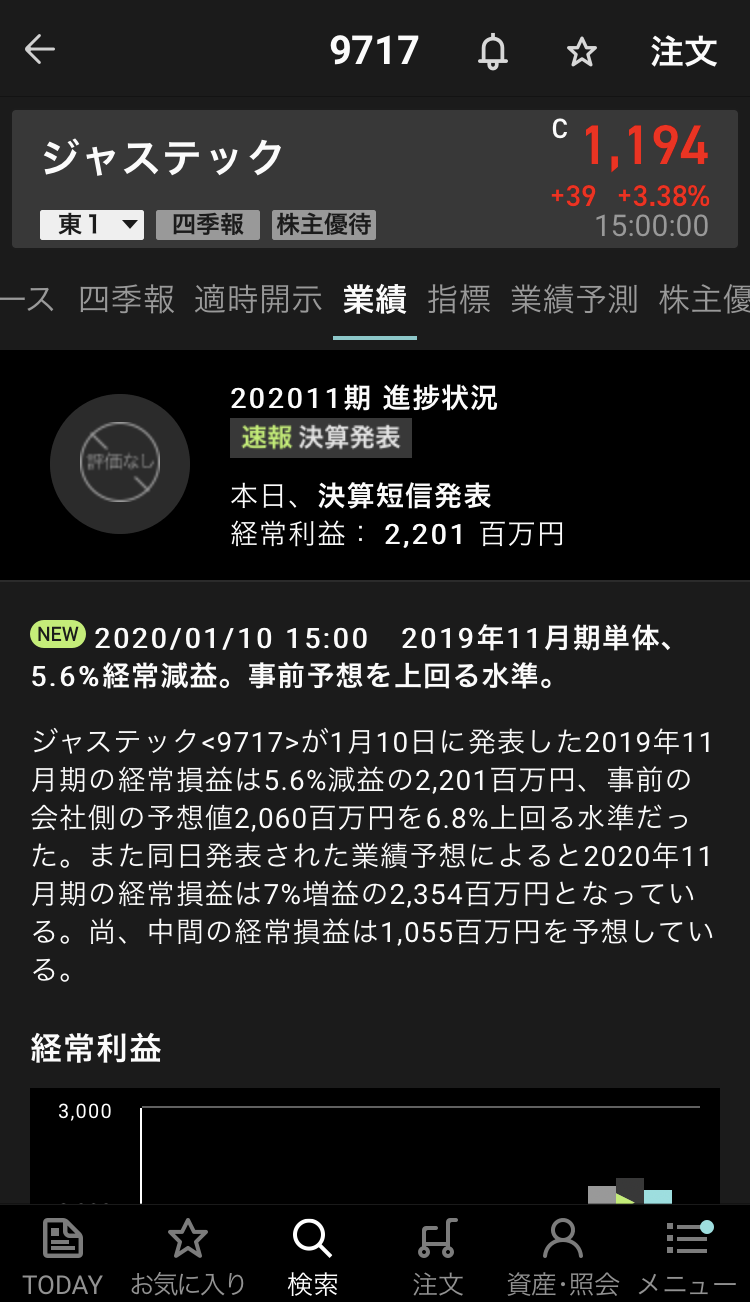Open 検索 in the bottom navigation
Image resolution: width=750 pixels, height=1302 pixels.
click(x=312, y=1256)
